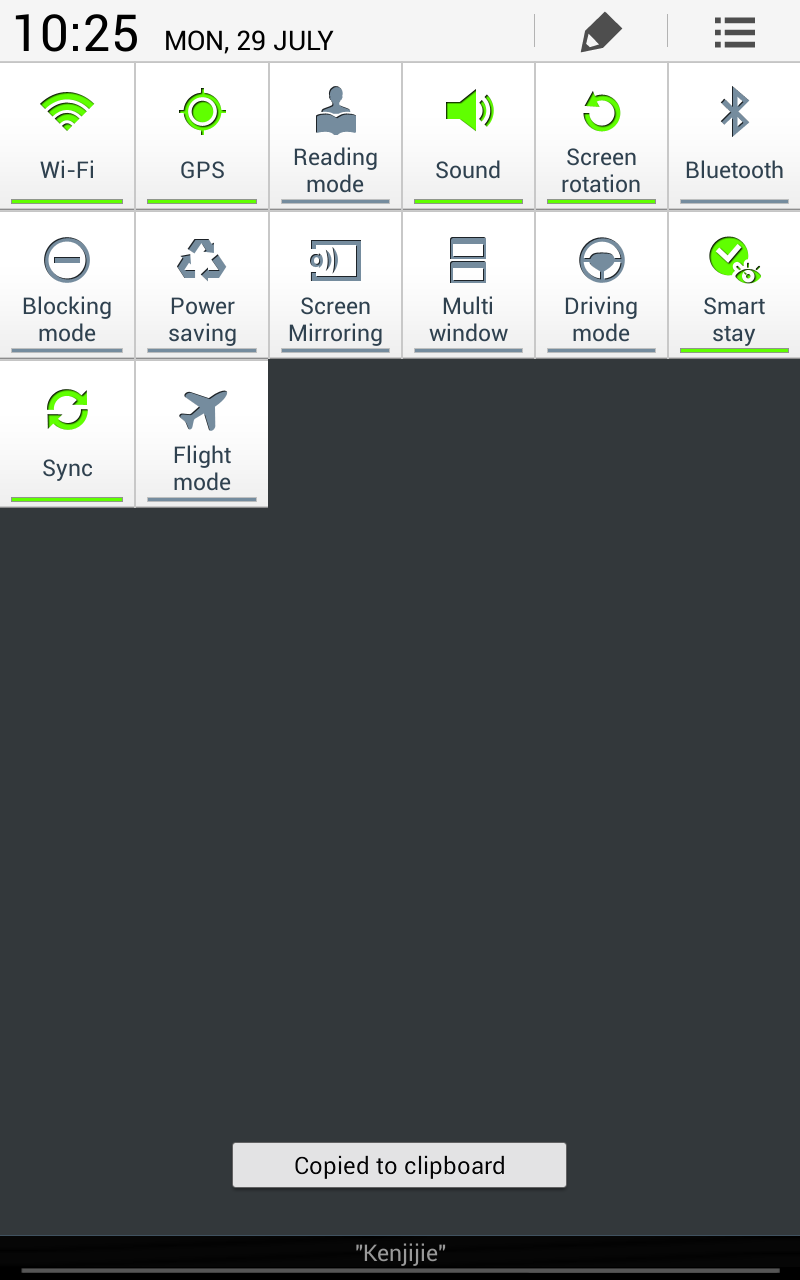Disable Smart stay
This screenshot has height=1280, width=800.
click(x=734, y=285)
